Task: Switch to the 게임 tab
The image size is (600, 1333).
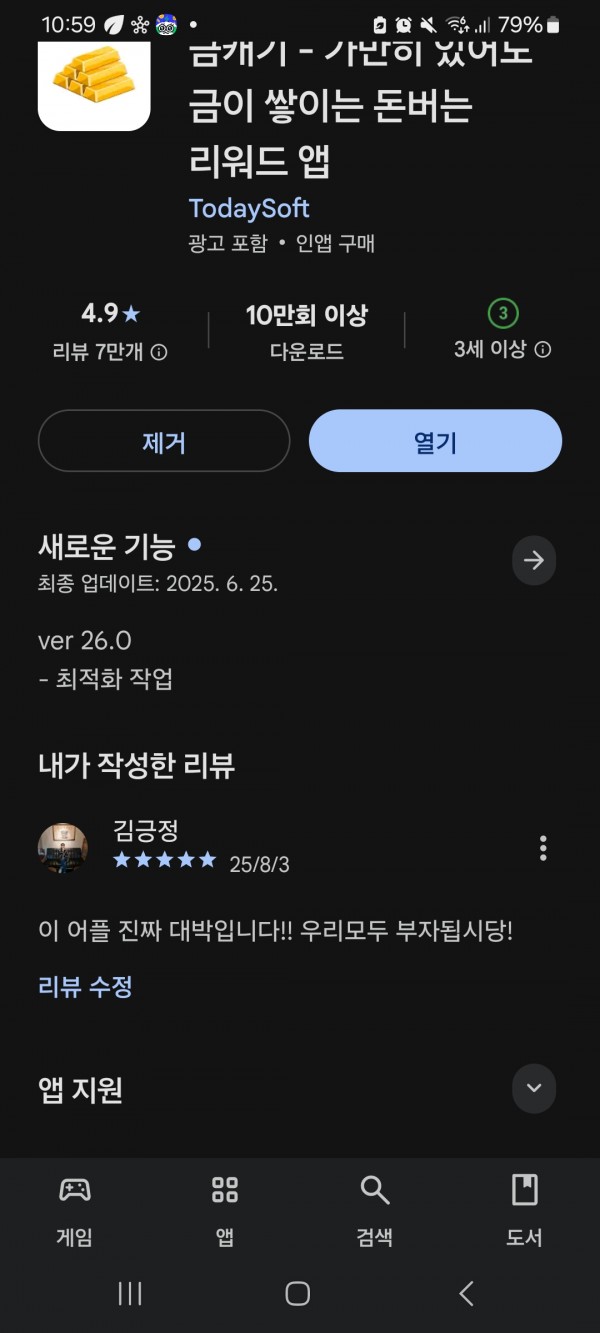Action: (x=75, y=1210)
